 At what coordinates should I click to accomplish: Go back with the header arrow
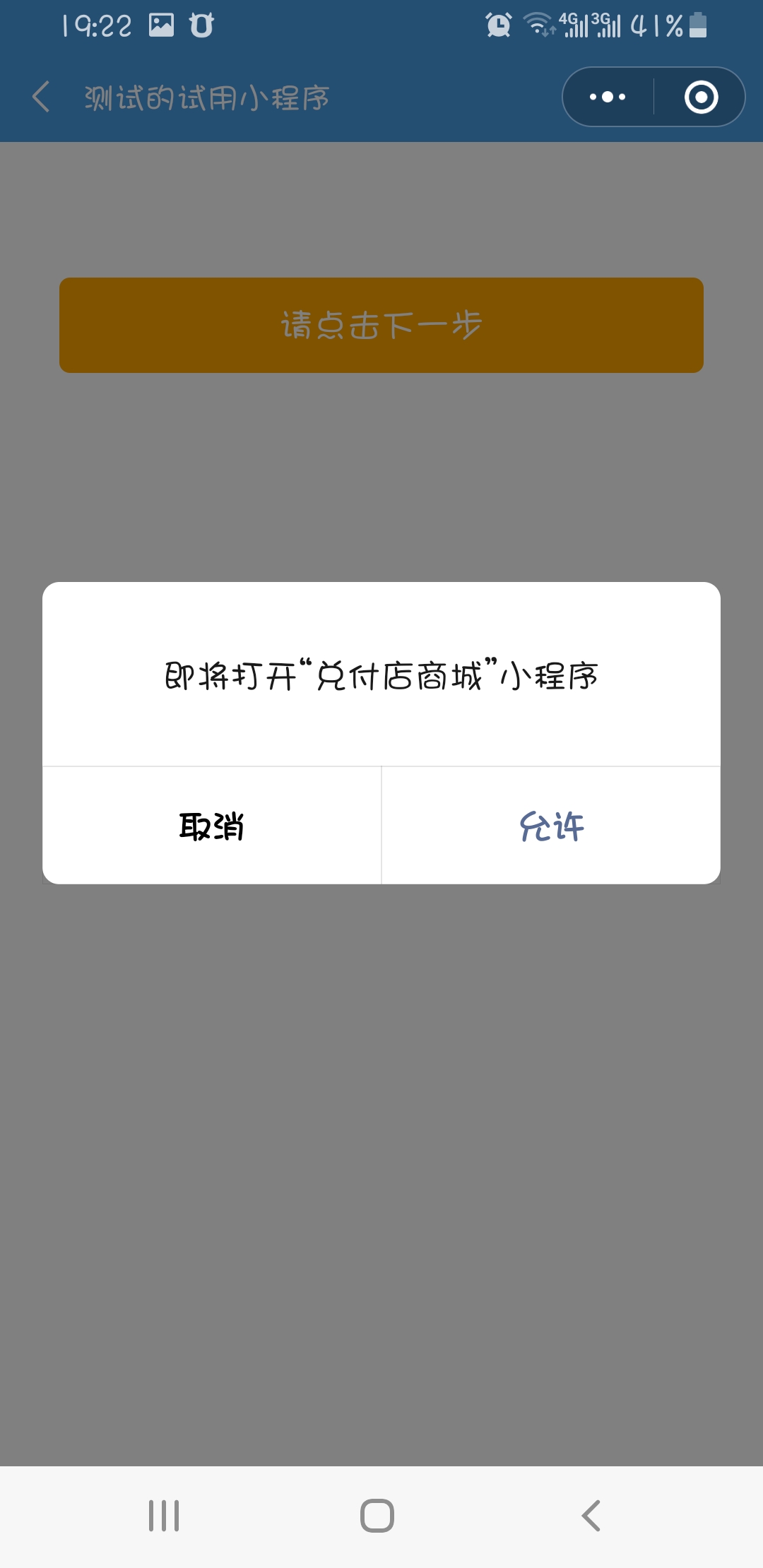pos(41,97)
